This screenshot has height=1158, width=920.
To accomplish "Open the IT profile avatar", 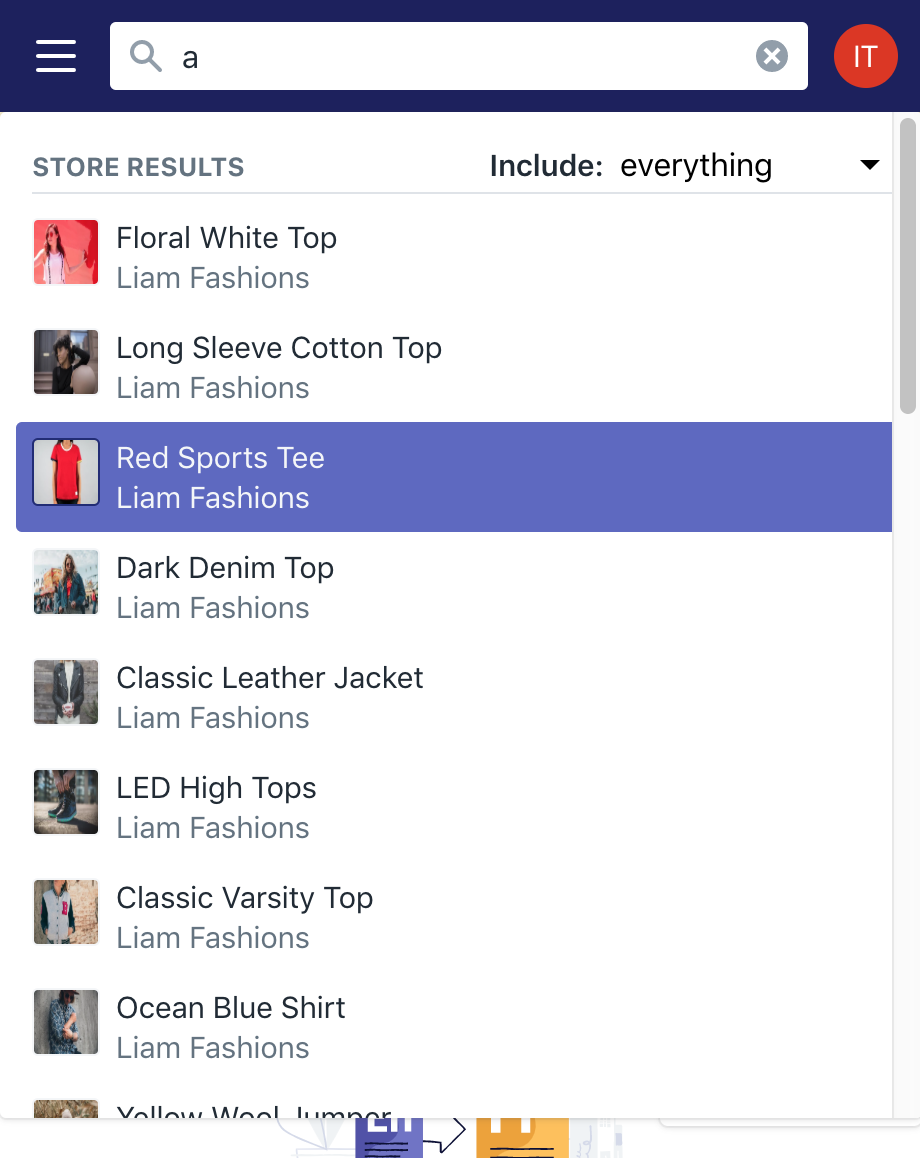I will [865, 56].
